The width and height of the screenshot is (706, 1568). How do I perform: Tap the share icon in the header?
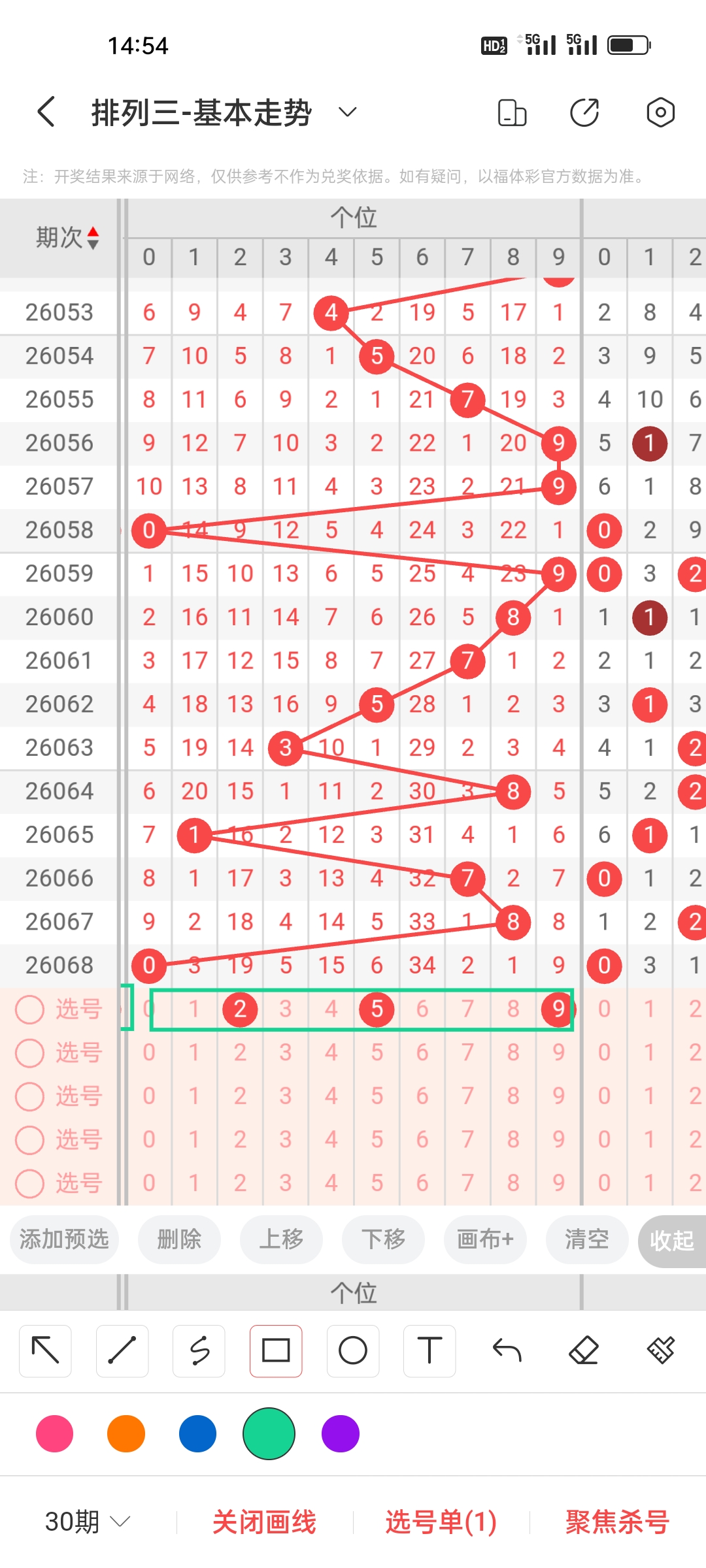584,112
